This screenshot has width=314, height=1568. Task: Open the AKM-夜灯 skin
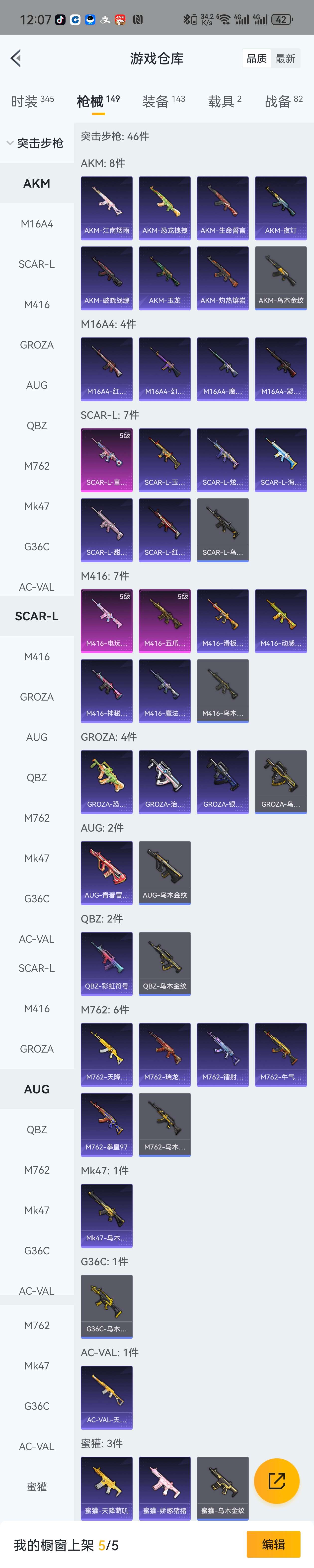point(281,207)
